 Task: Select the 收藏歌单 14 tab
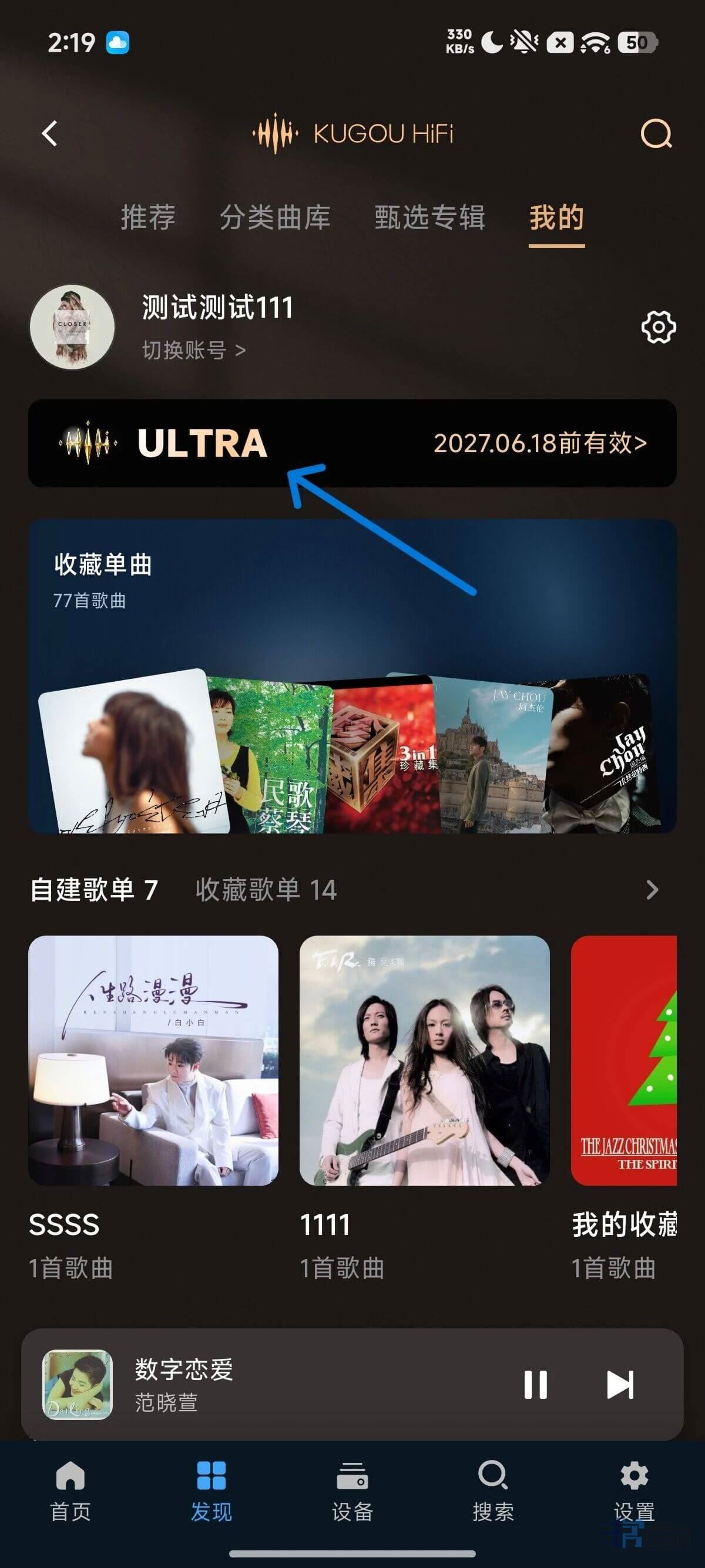click(266, 890)
